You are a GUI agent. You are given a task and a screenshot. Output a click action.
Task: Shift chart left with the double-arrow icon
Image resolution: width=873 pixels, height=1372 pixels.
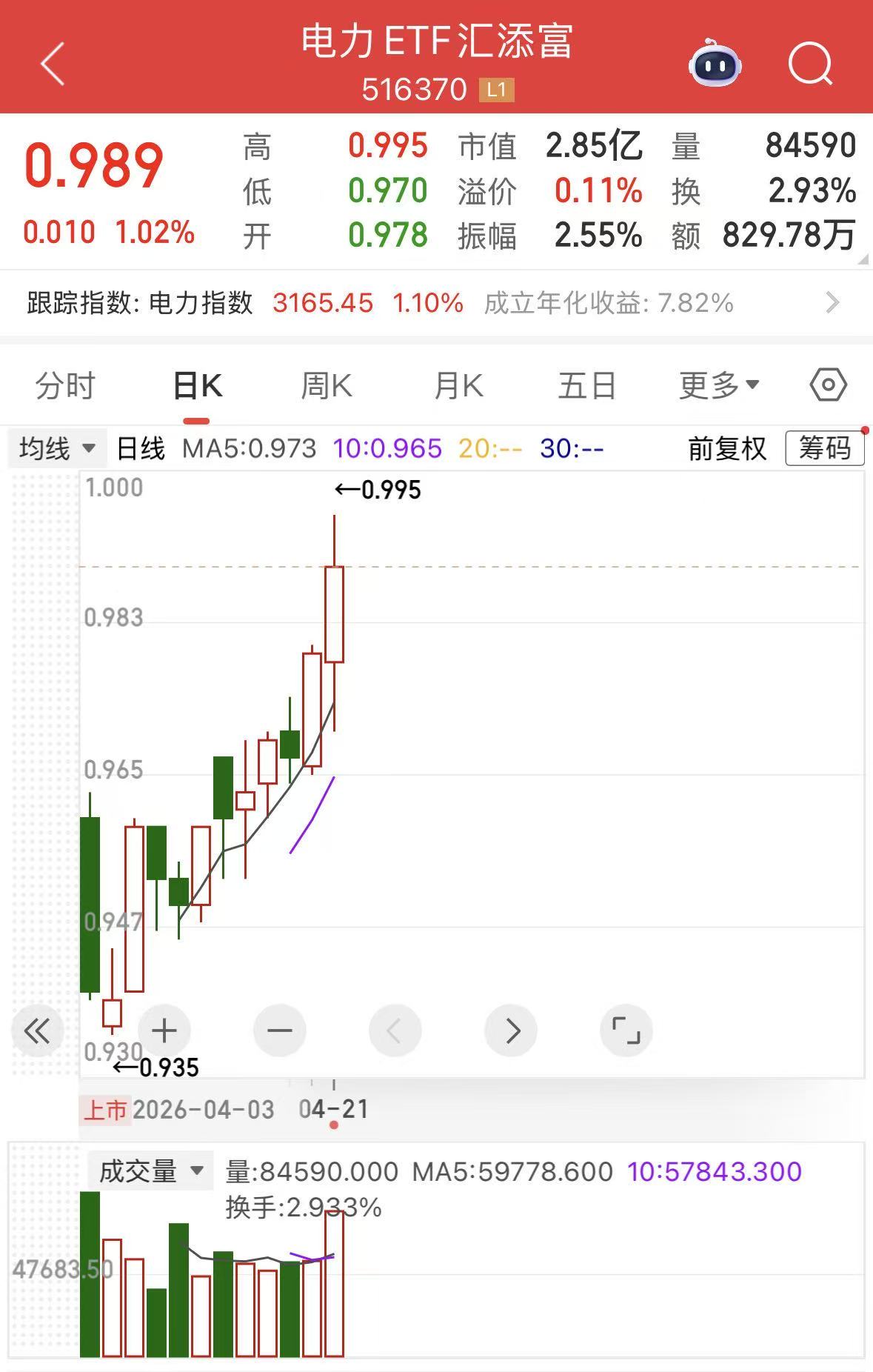pos(36,1030)
